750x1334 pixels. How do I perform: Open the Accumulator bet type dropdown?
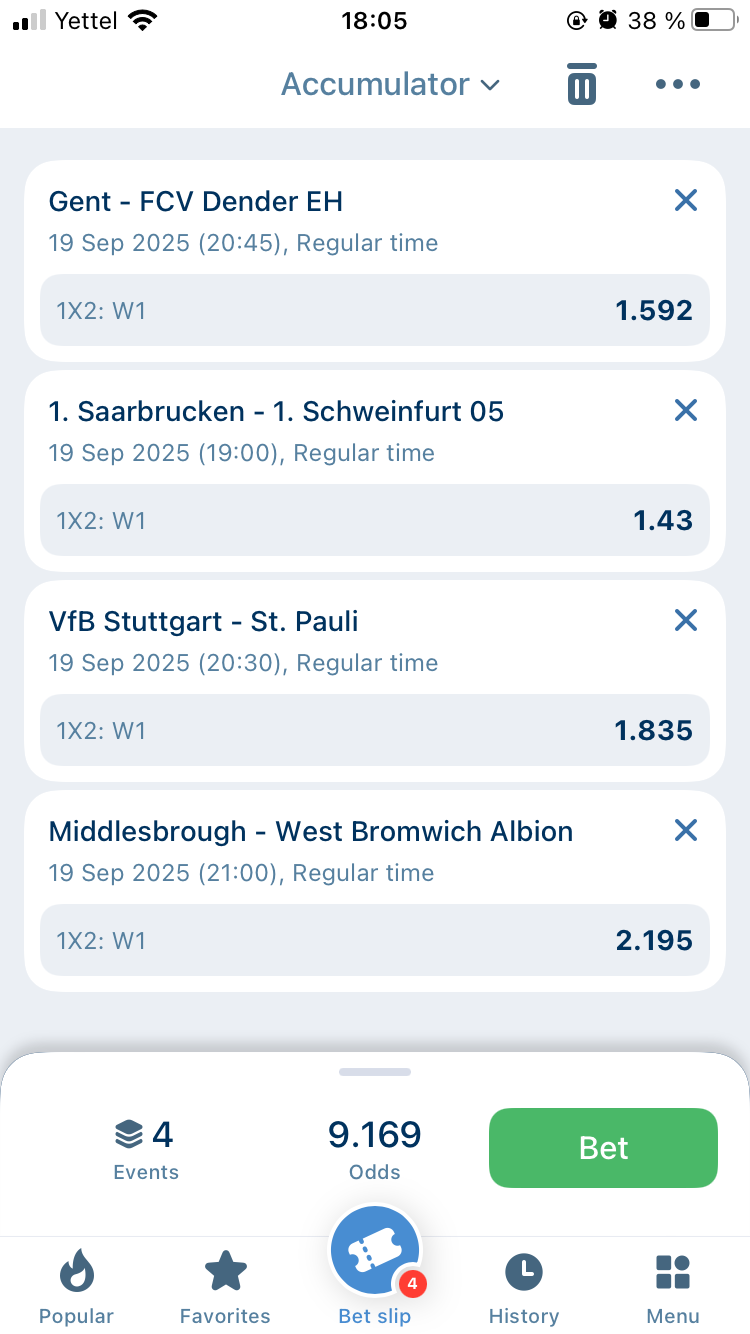390,84
